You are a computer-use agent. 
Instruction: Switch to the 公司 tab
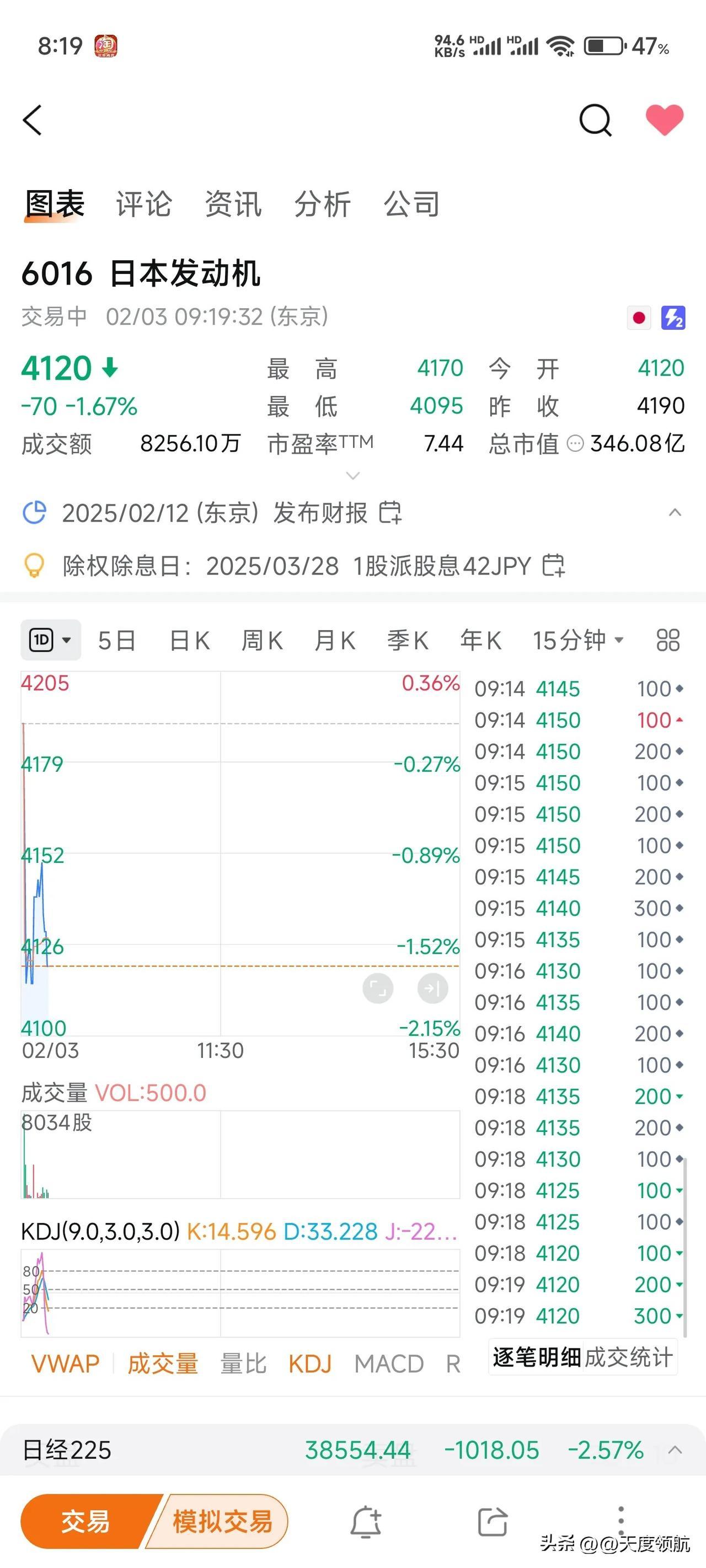410,205
